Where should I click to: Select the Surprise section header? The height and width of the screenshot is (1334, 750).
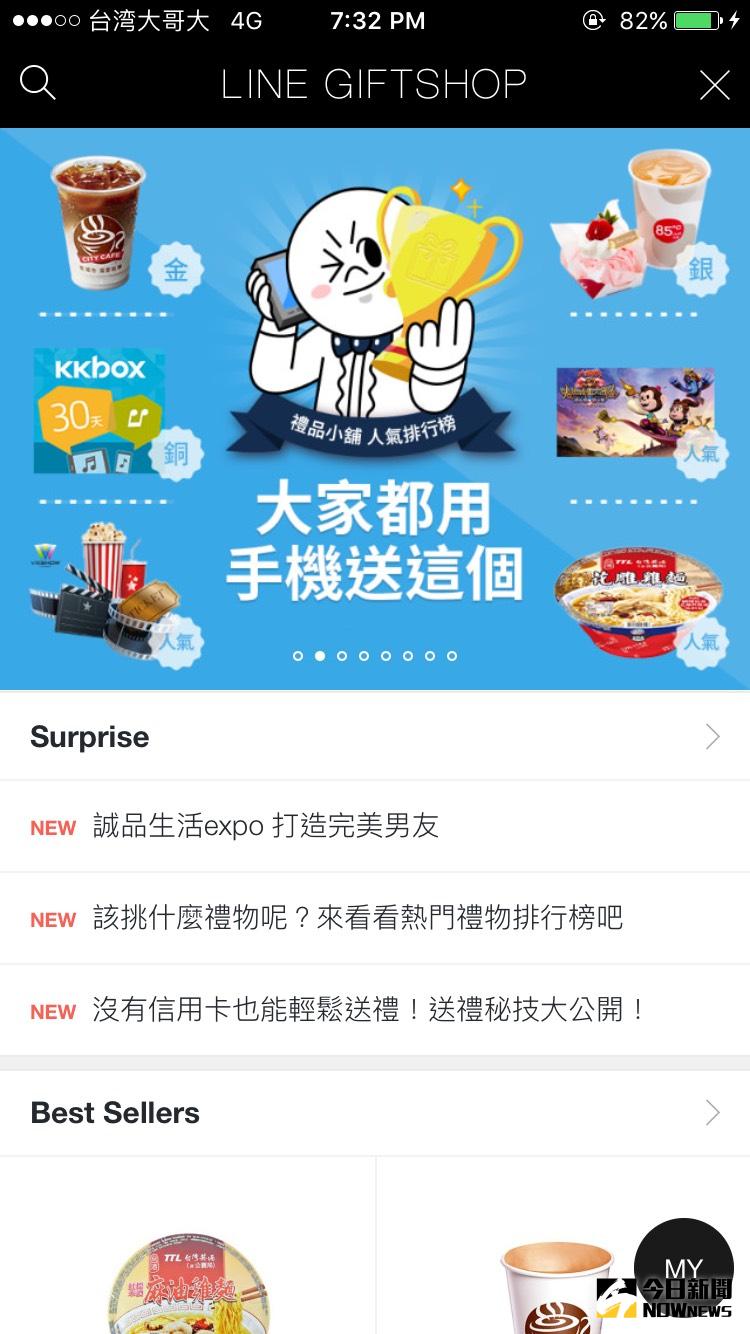(x=90, y=737)
